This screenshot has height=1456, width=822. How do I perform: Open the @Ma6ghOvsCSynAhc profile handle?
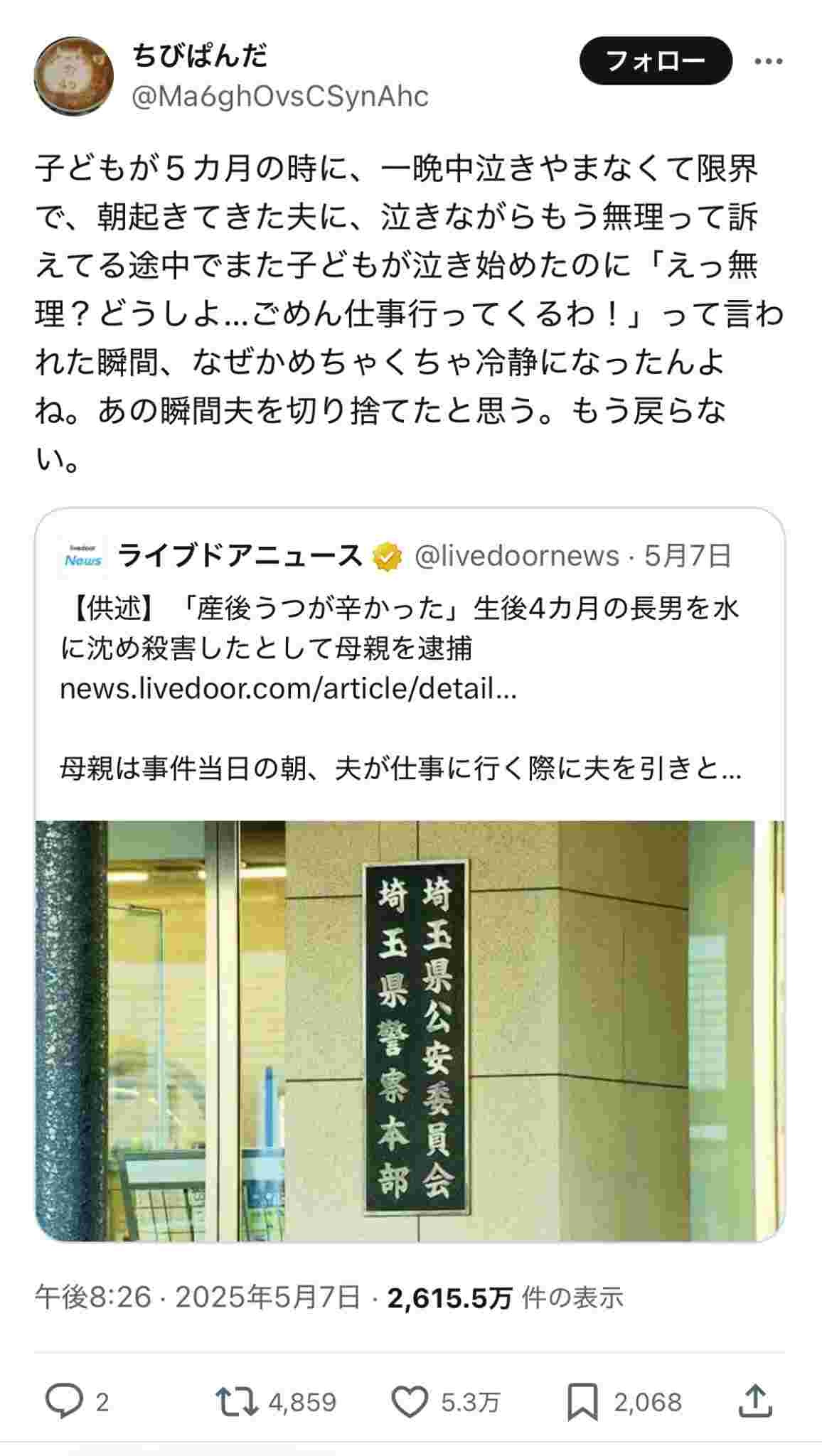(280, 96)
